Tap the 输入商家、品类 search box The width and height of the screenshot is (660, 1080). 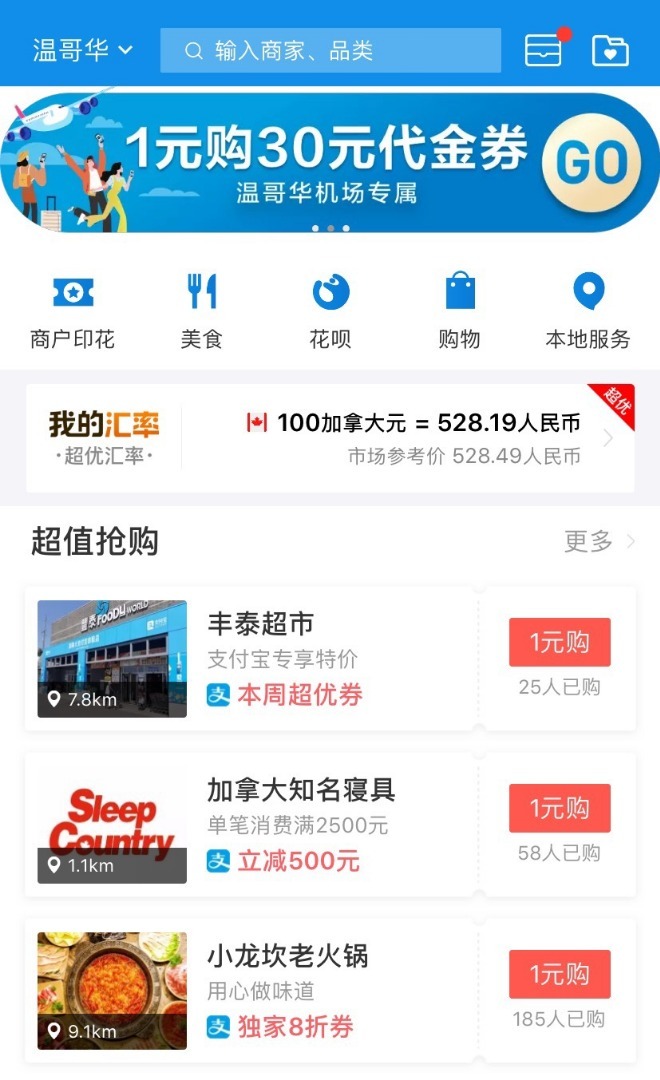[330, 50]
